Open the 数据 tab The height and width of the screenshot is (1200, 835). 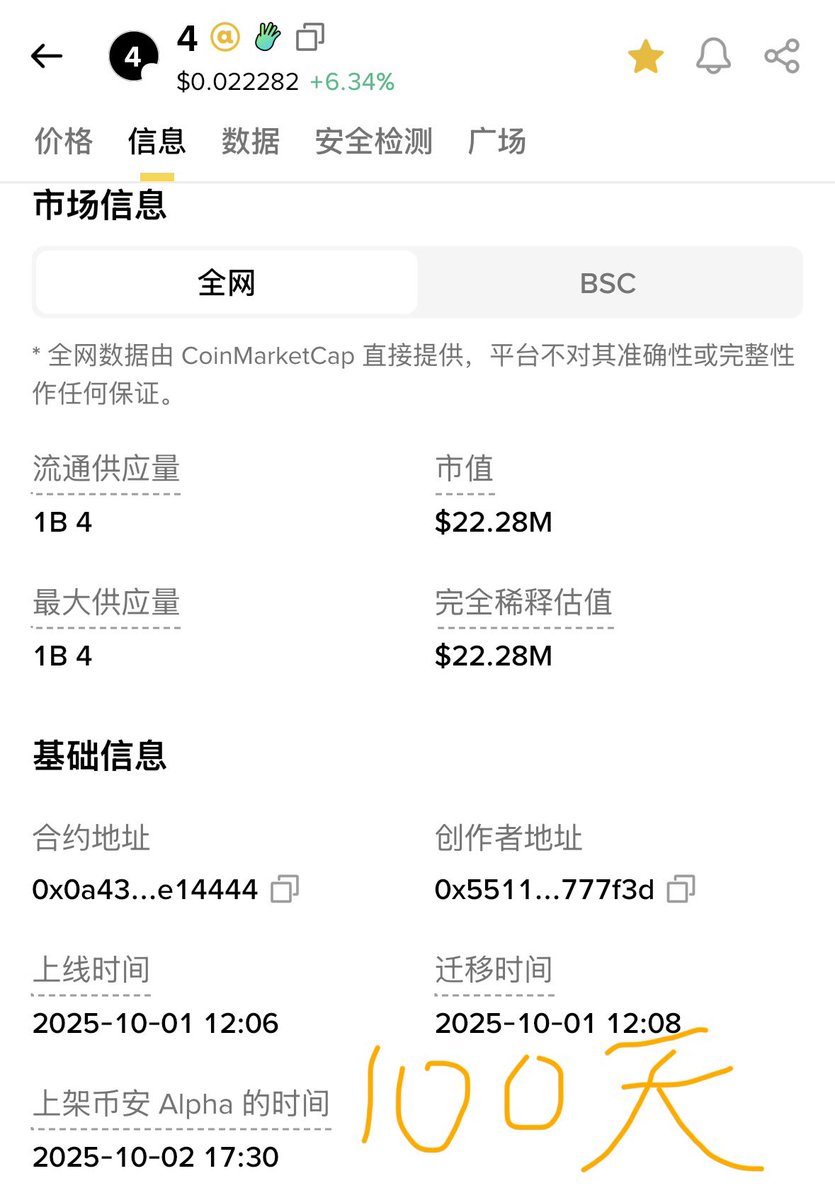click(250, 141)
